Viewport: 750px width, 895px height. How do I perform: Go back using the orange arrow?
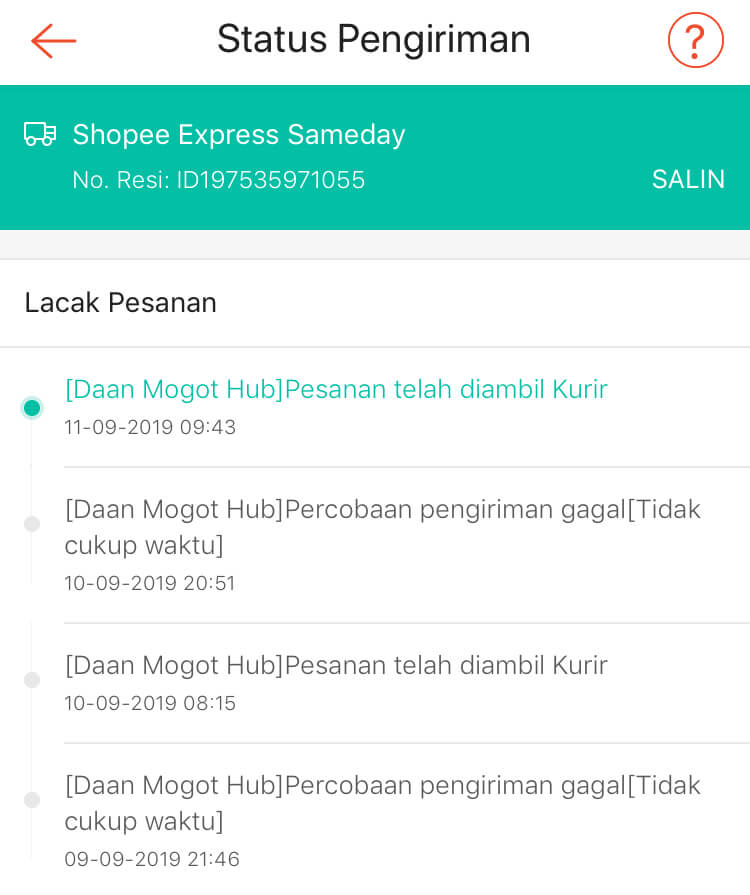[54, 41]
